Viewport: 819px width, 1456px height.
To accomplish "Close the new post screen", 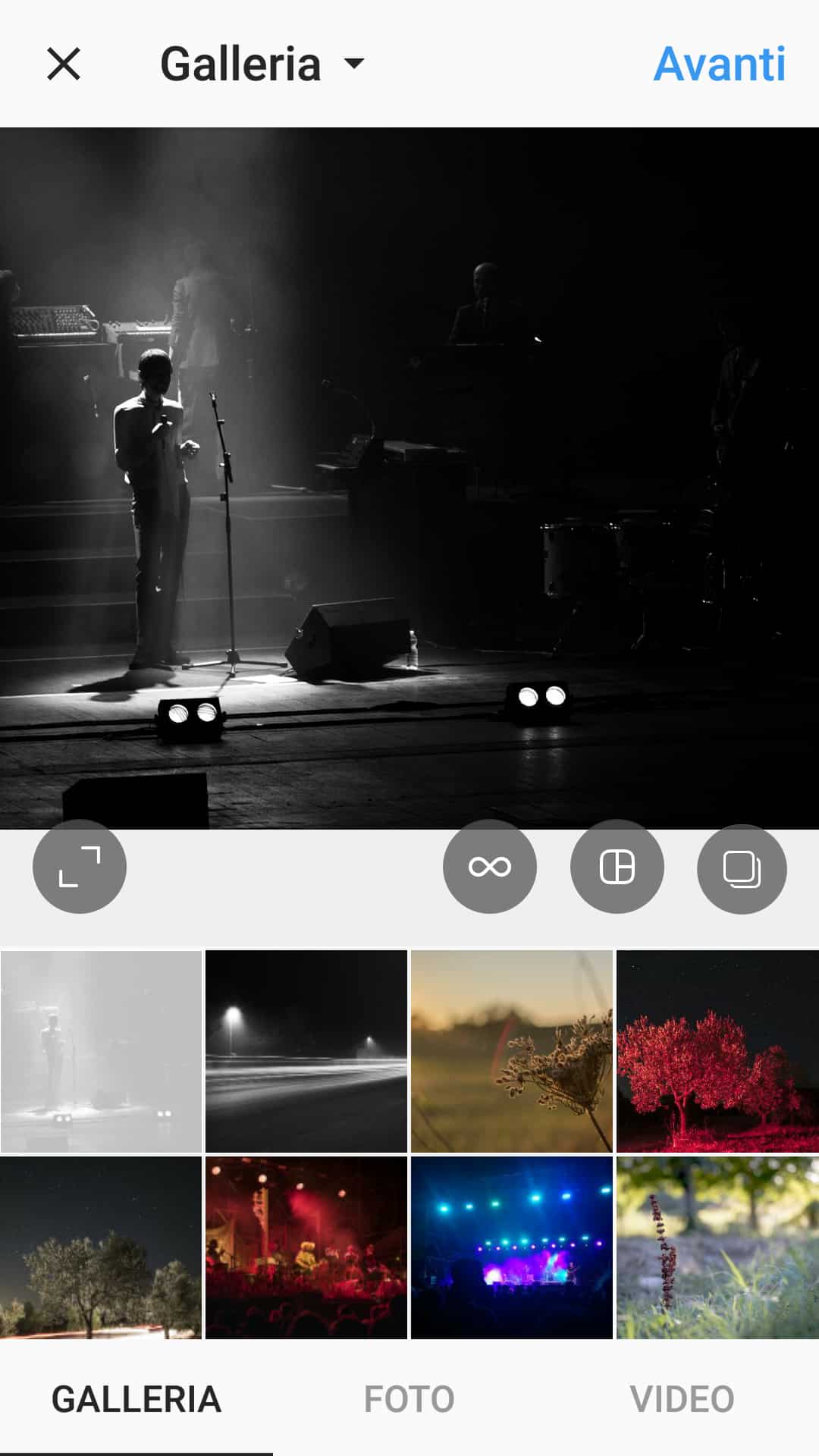I will pos(64,64).
